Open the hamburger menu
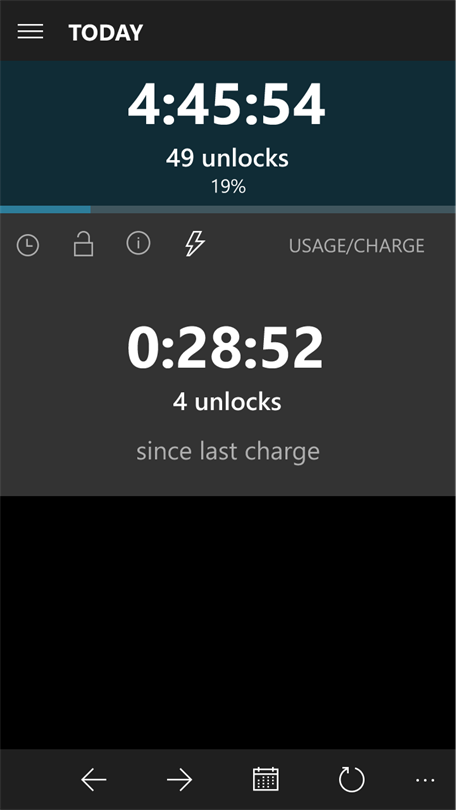This screenshot has width=456, height=810. point(30,32)
